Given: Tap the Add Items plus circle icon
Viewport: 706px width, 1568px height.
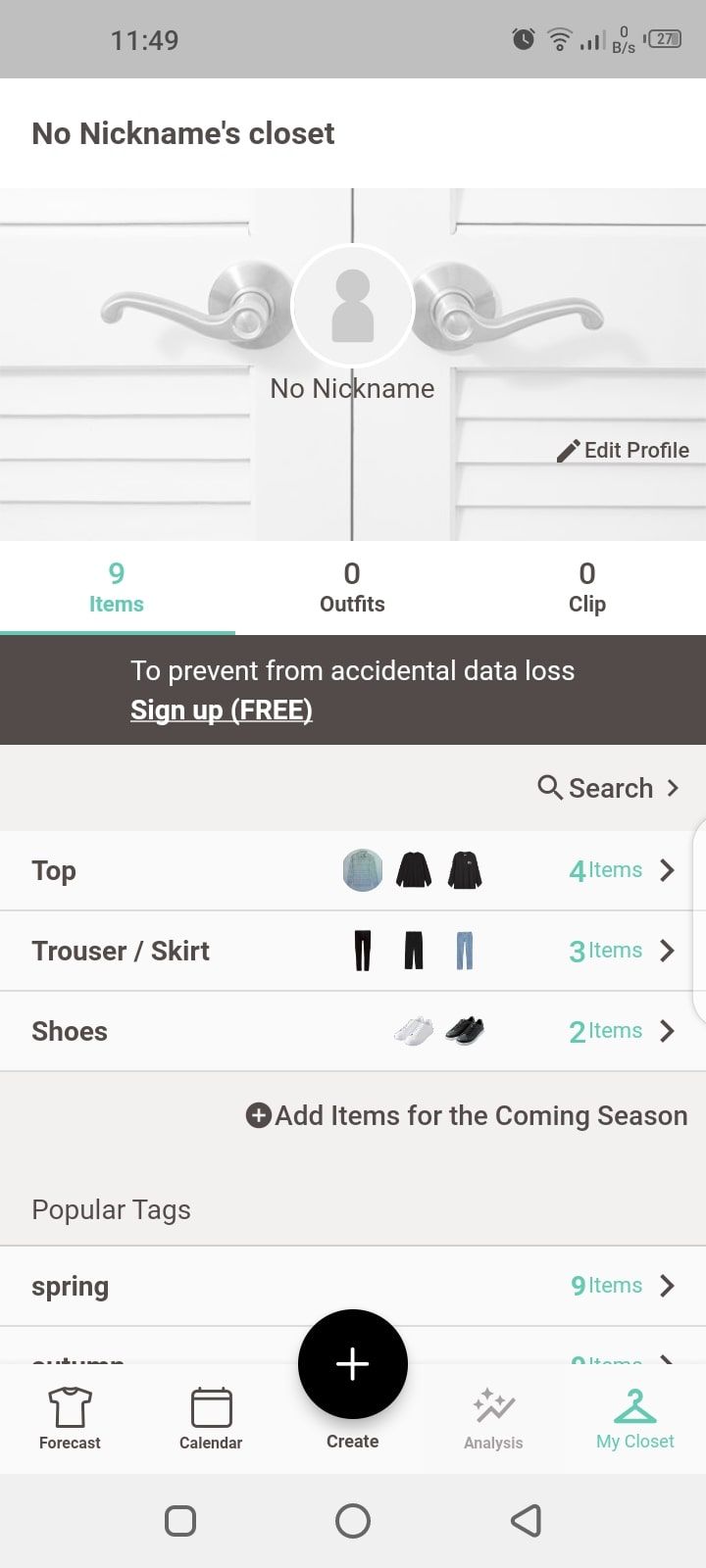Looking at the screenshot, I should click(x=258, y=1115).
